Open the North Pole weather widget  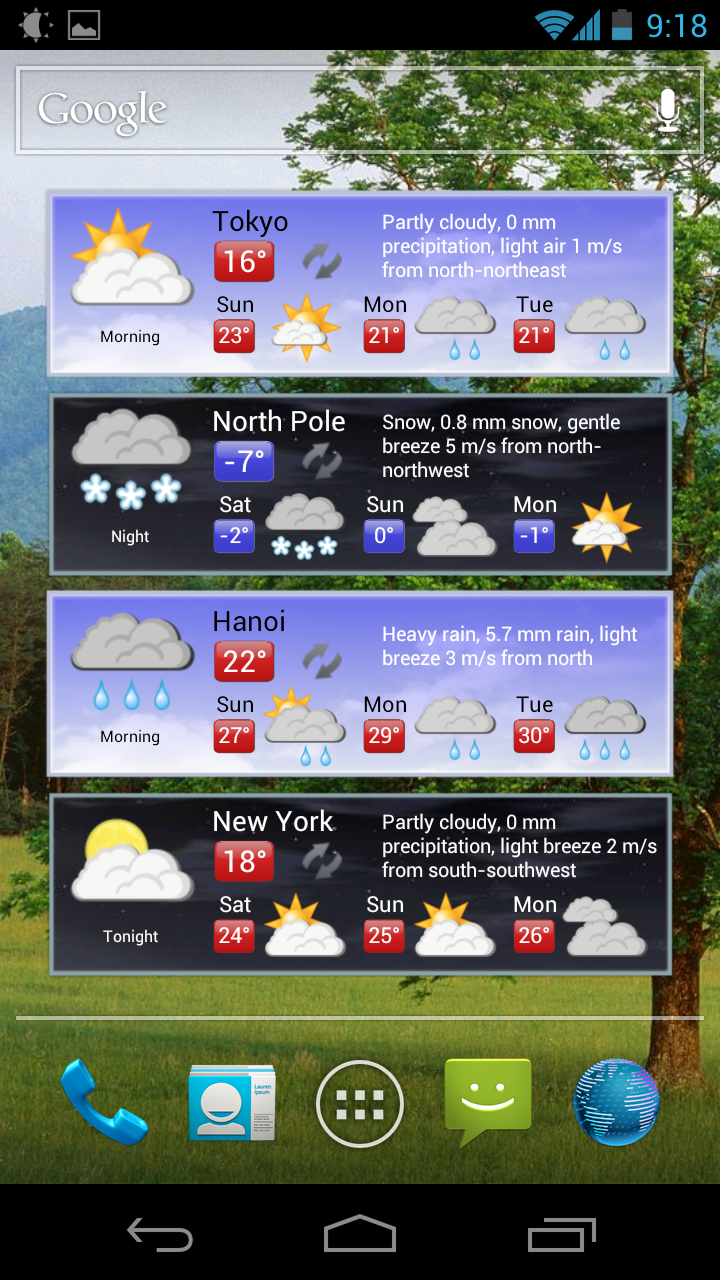pos(360,484)
